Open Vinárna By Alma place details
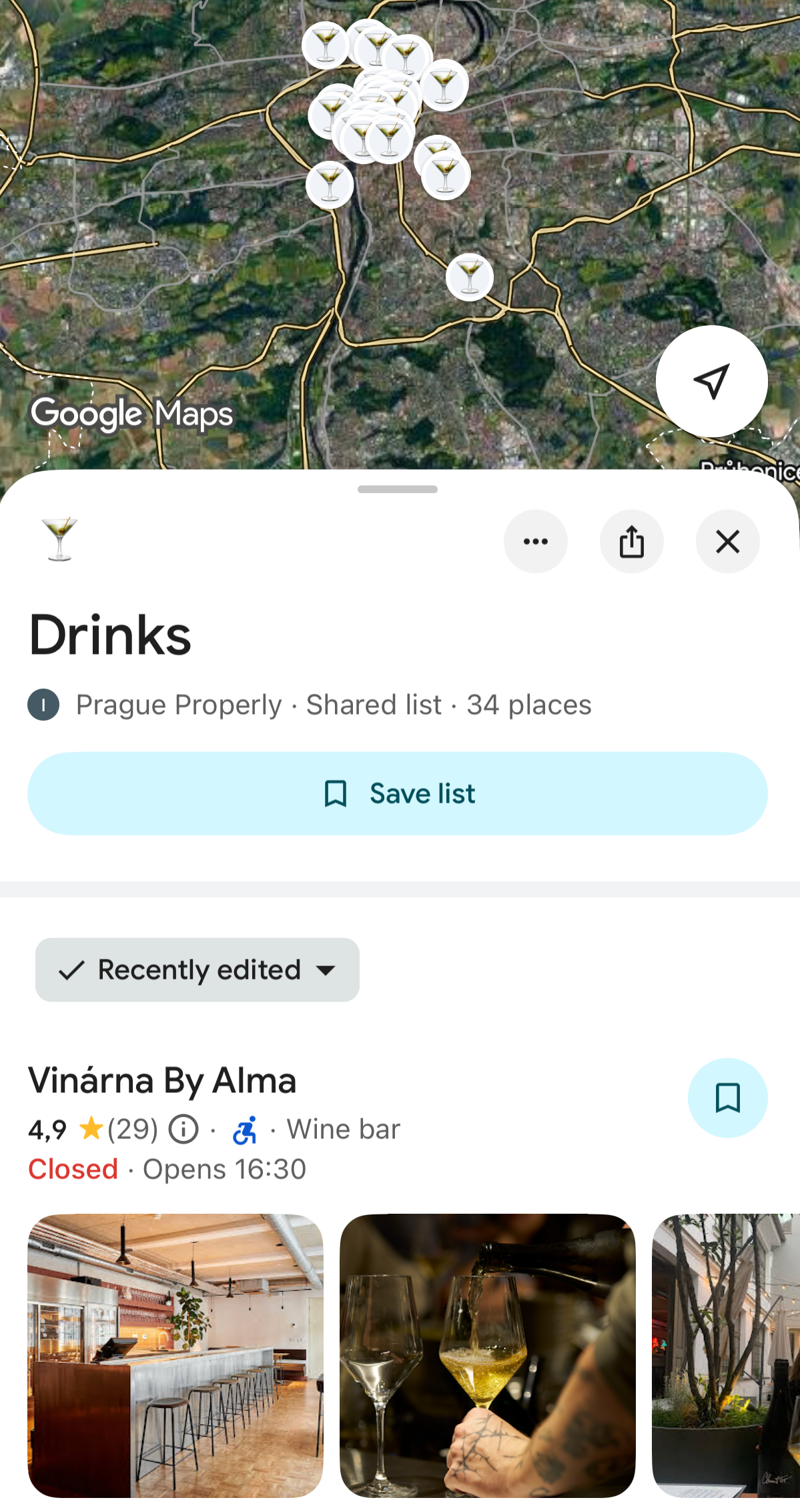This screenshot has width=800, height=1512. coord(162,1080)
